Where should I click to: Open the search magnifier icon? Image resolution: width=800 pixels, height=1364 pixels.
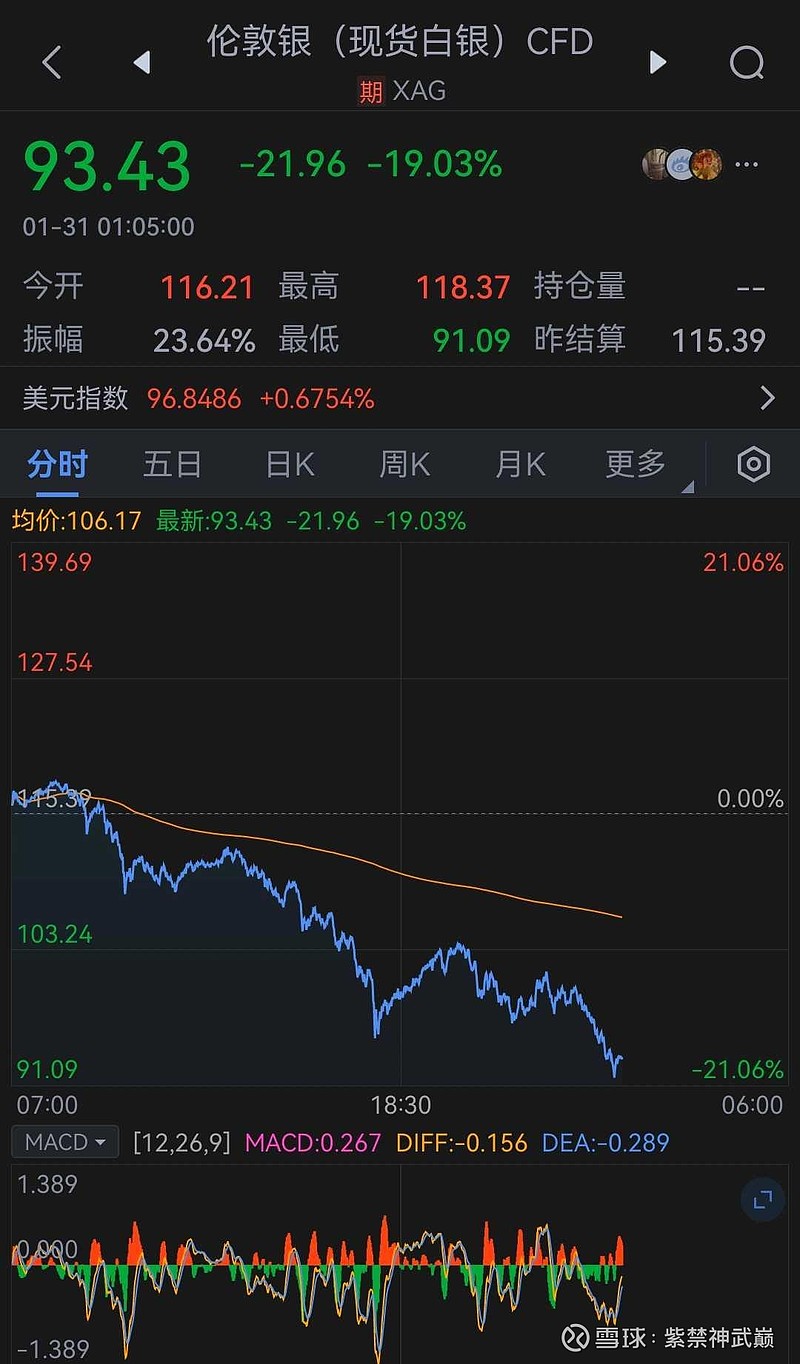point(745,63)
